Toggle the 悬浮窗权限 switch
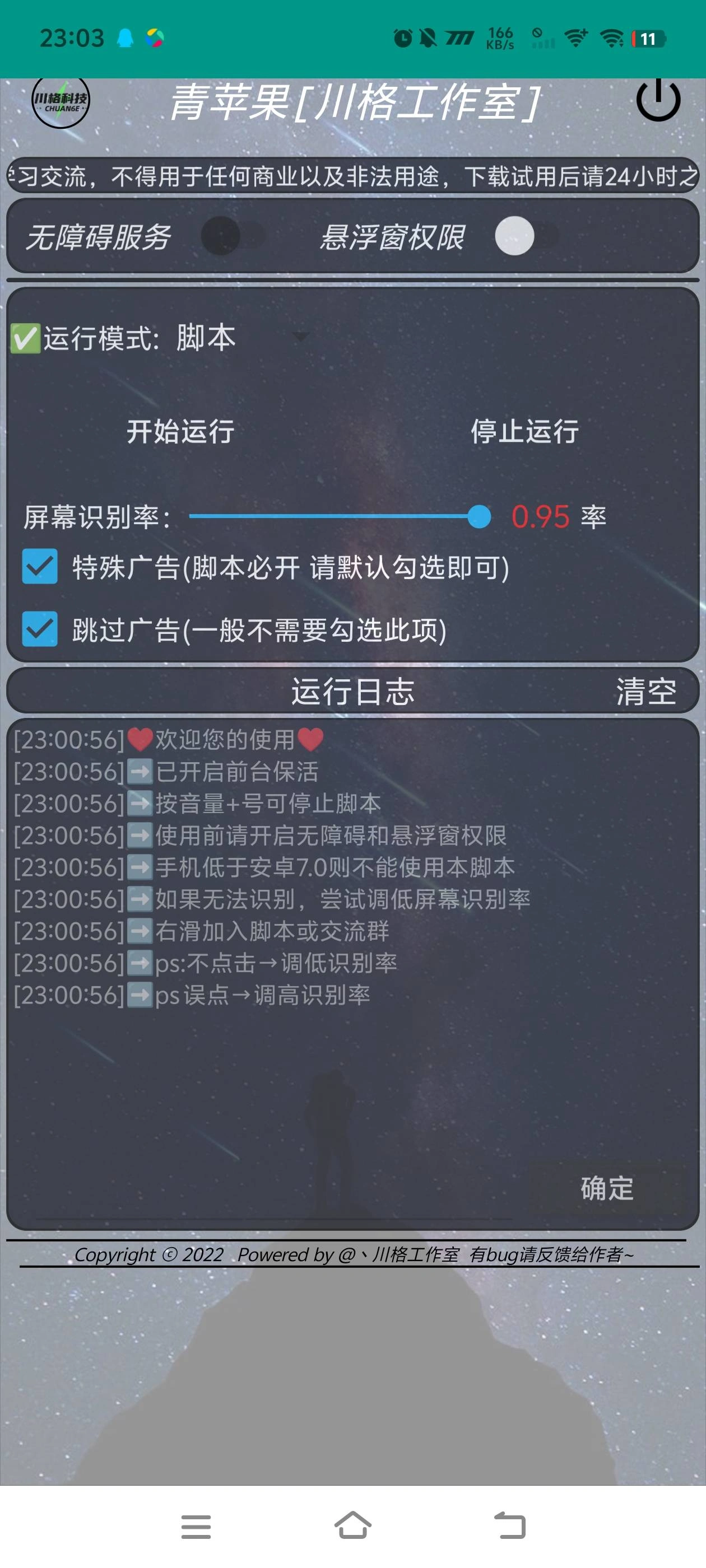The image size is (706, 1568). point(526,236)
